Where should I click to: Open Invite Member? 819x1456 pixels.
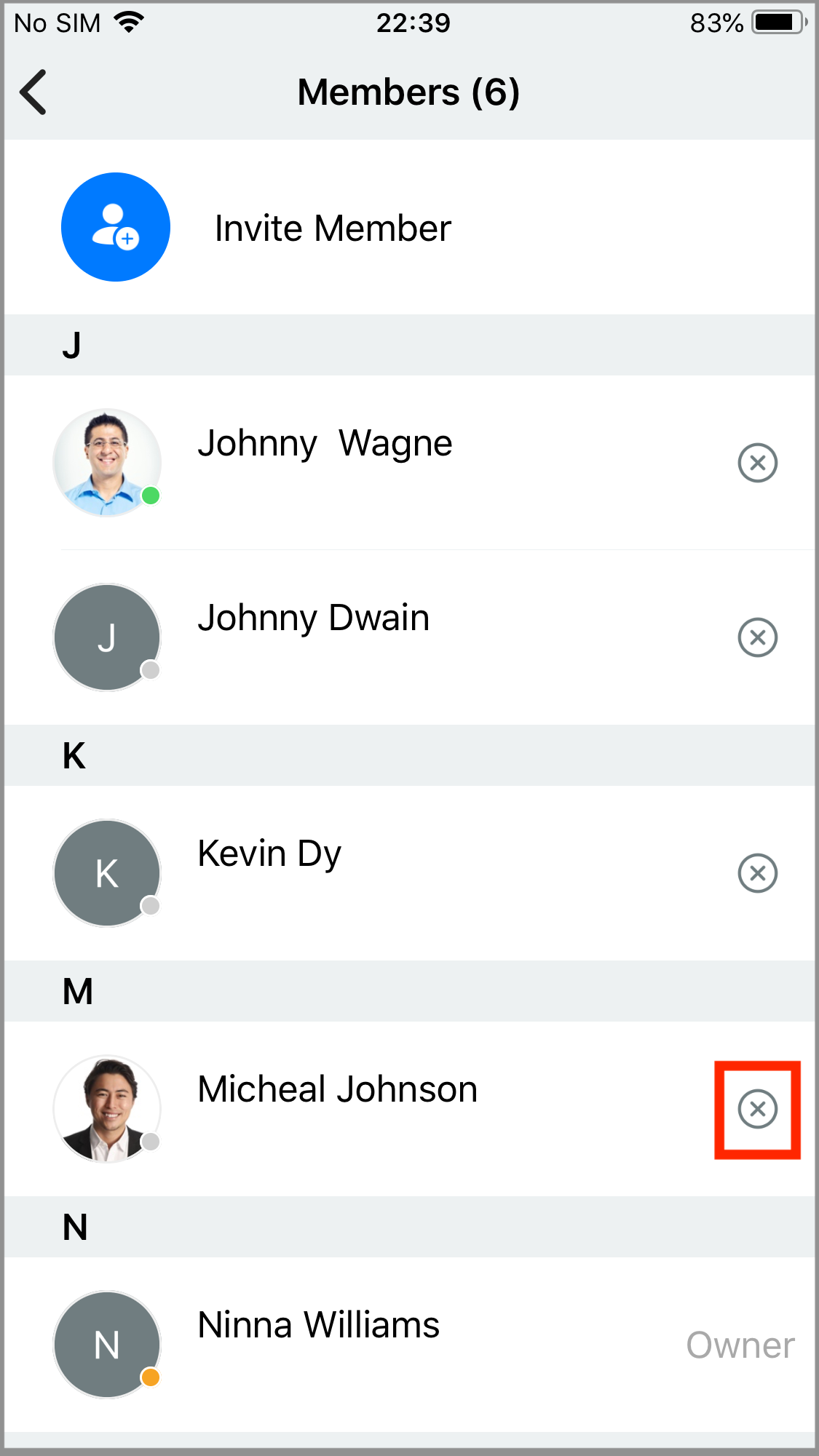(x=333, y=228)
